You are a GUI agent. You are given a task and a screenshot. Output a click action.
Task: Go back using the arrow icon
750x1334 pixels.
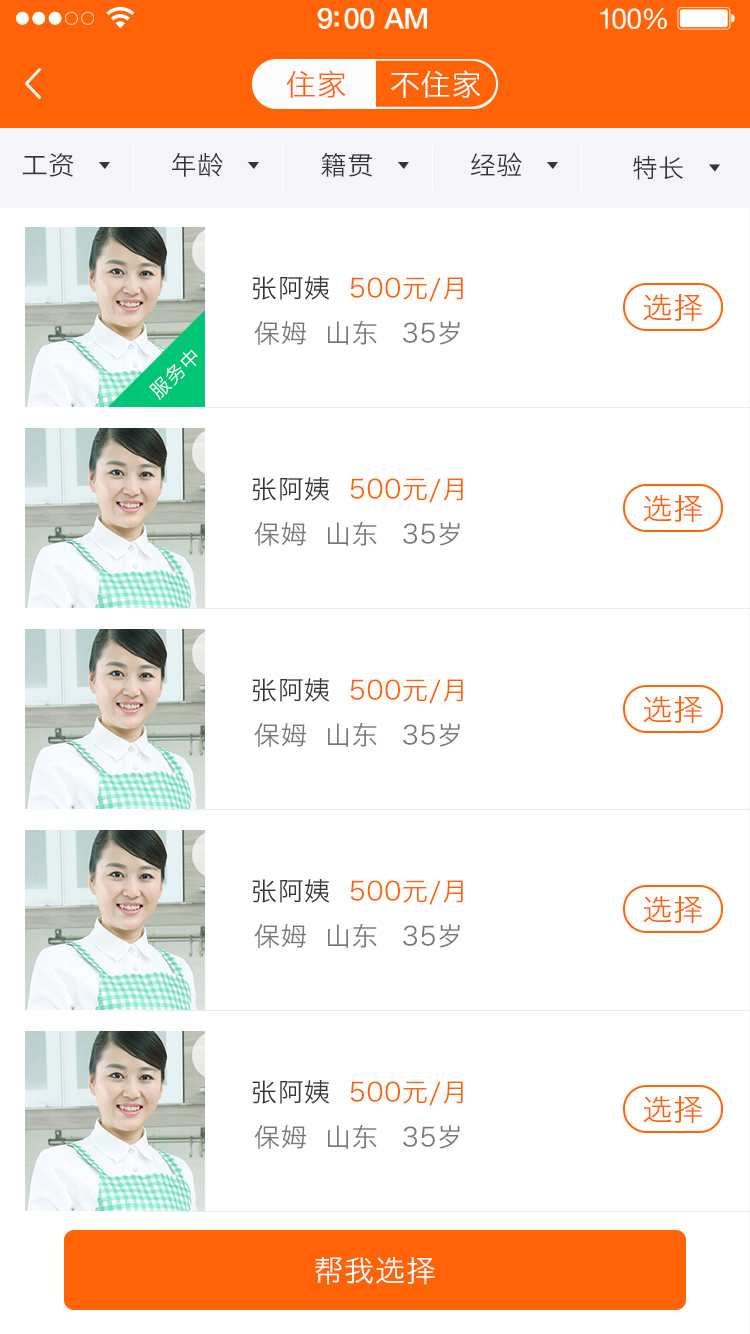click(33, 84)
